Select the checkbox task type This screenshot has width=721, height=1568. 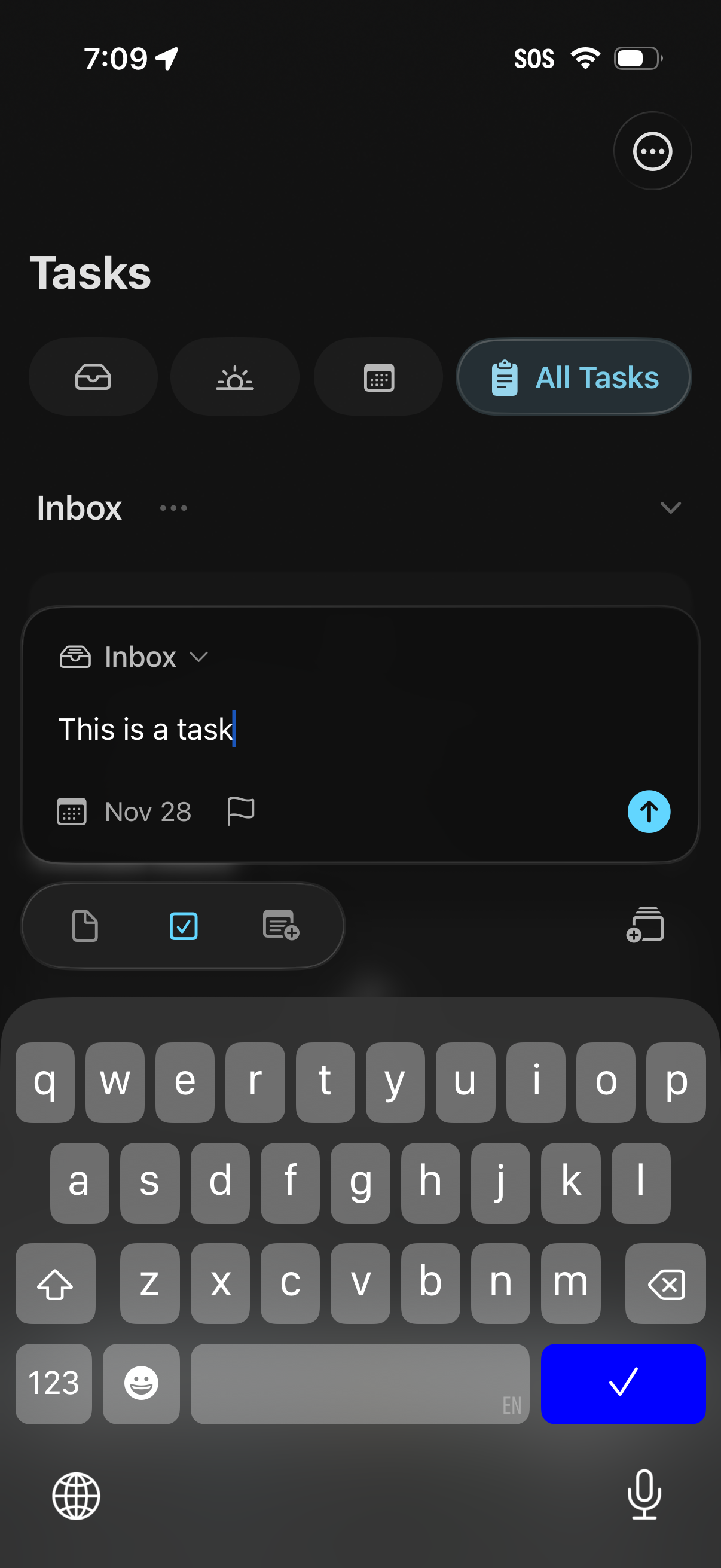pos(184,925)
